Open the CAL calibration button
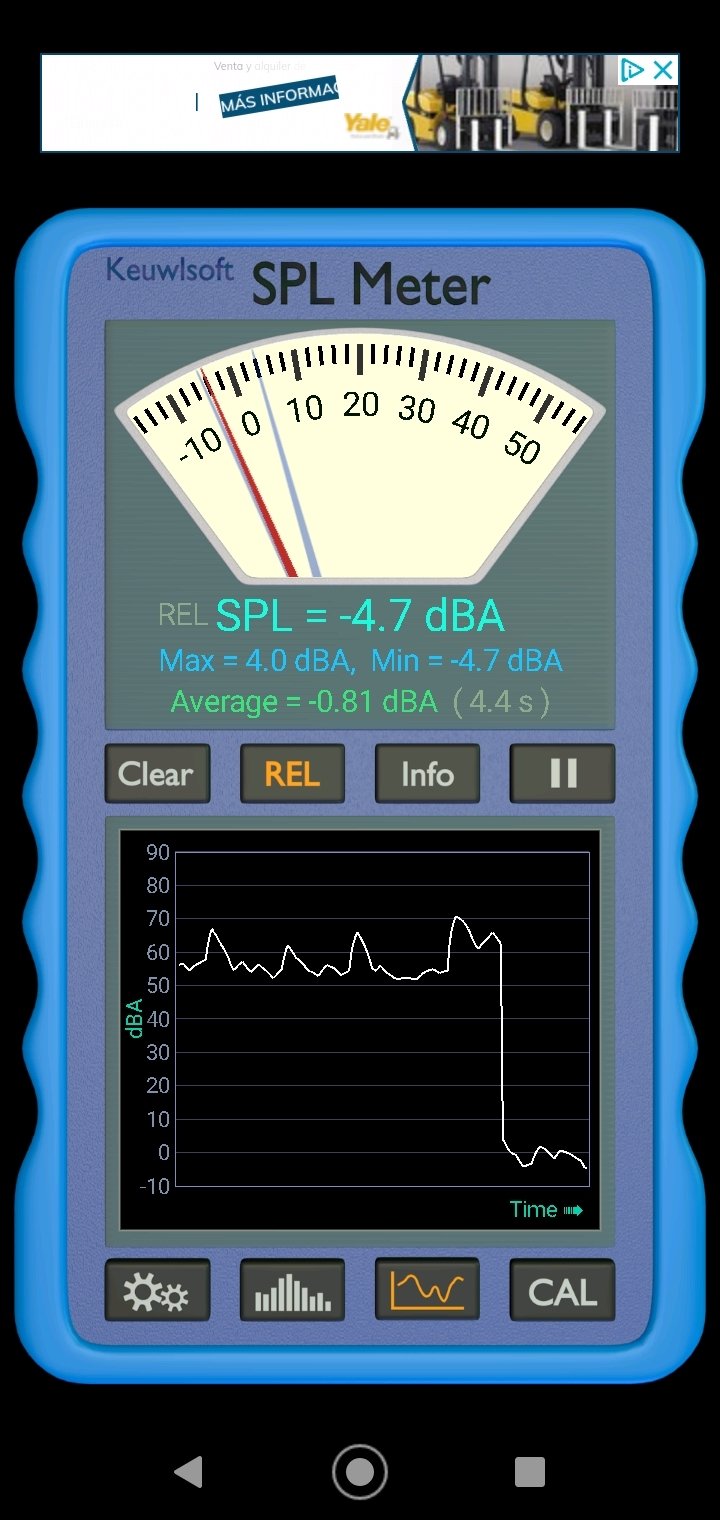Screen dimensions: 720x1520 (x=562, y=1290)
